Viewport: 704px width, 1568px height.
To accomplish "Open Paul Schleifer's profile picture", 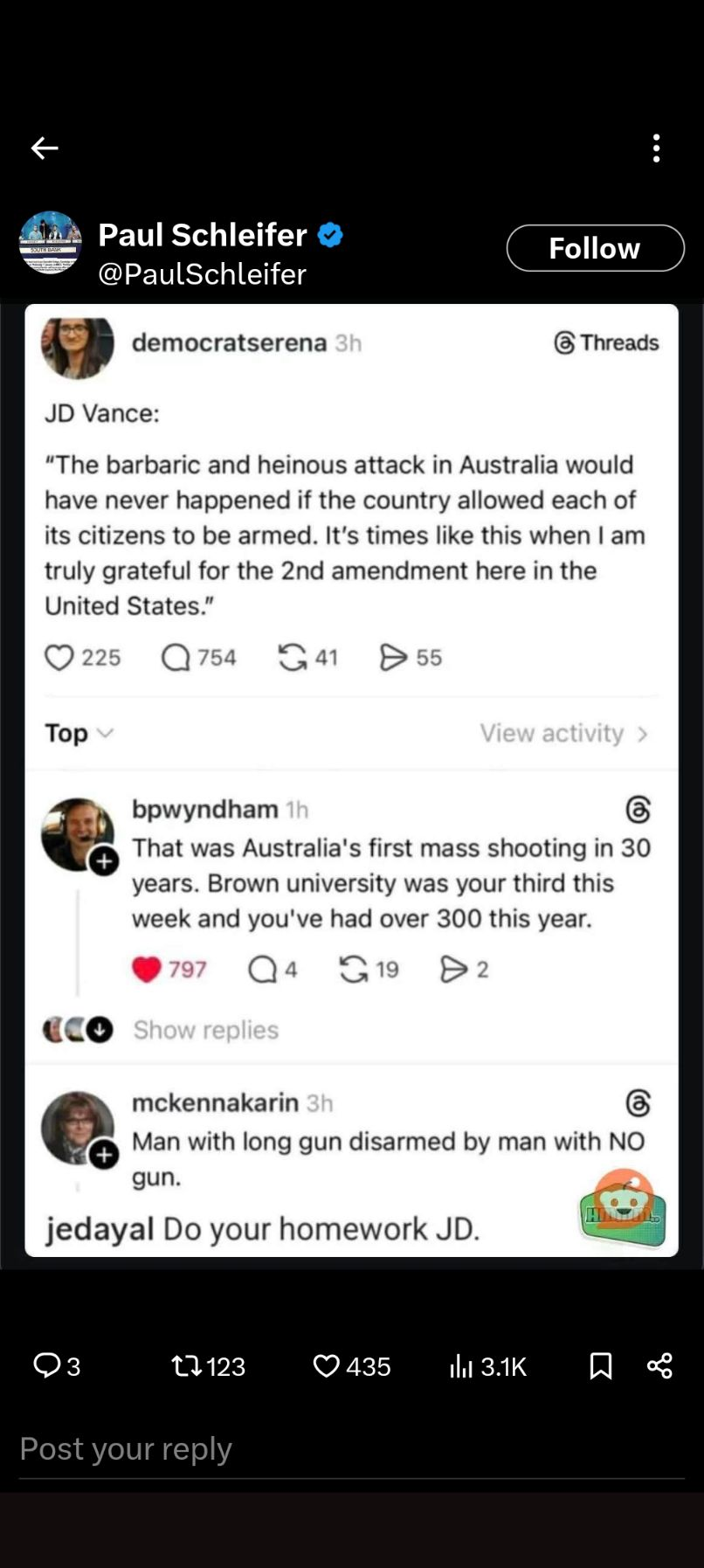I will tap(51, 244).
